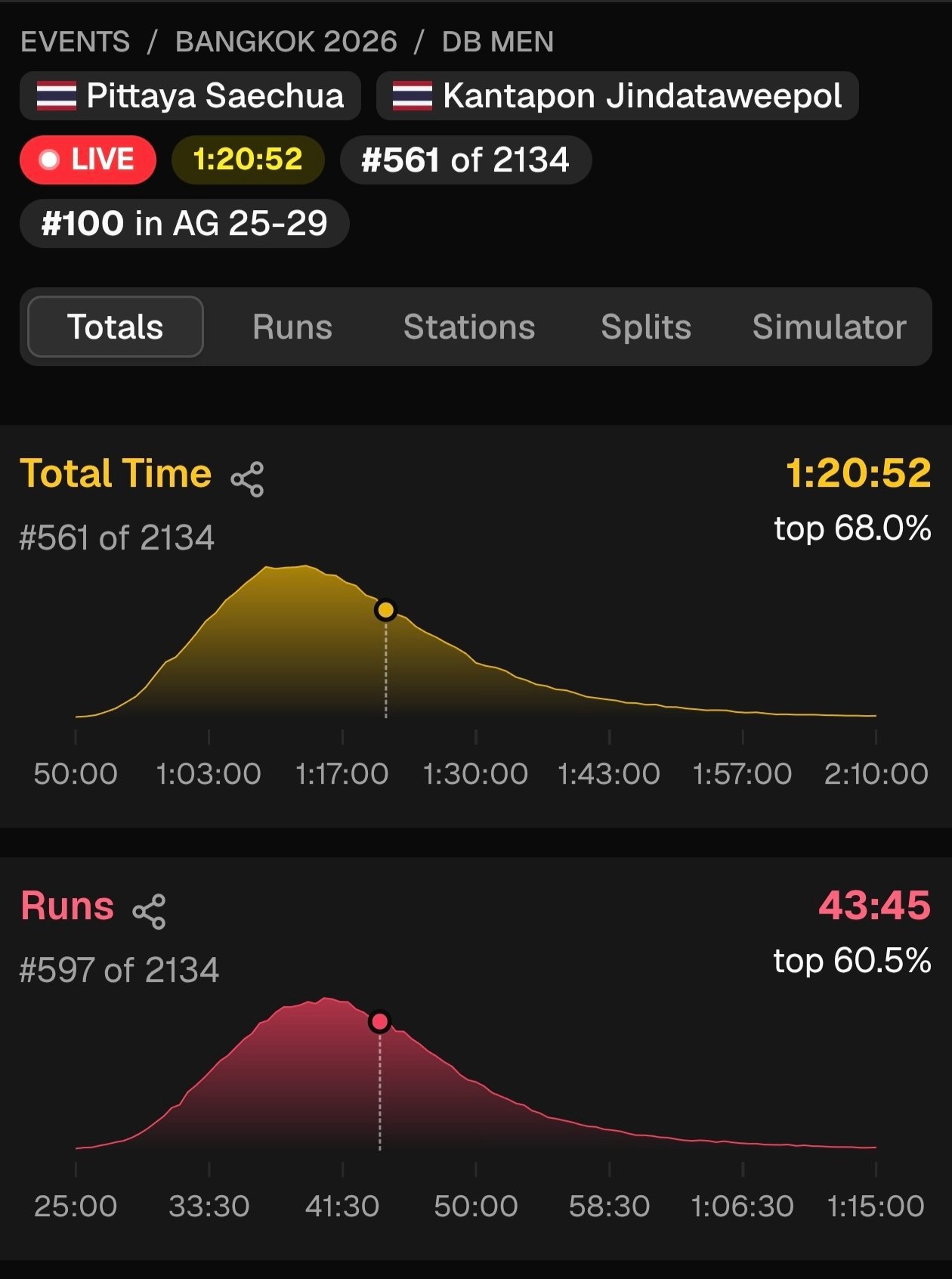Open athlete Kantapon Jindataweepol chip
This screenshot has width=952, height=1279.
pyautogui.click(x=617, y=96)
